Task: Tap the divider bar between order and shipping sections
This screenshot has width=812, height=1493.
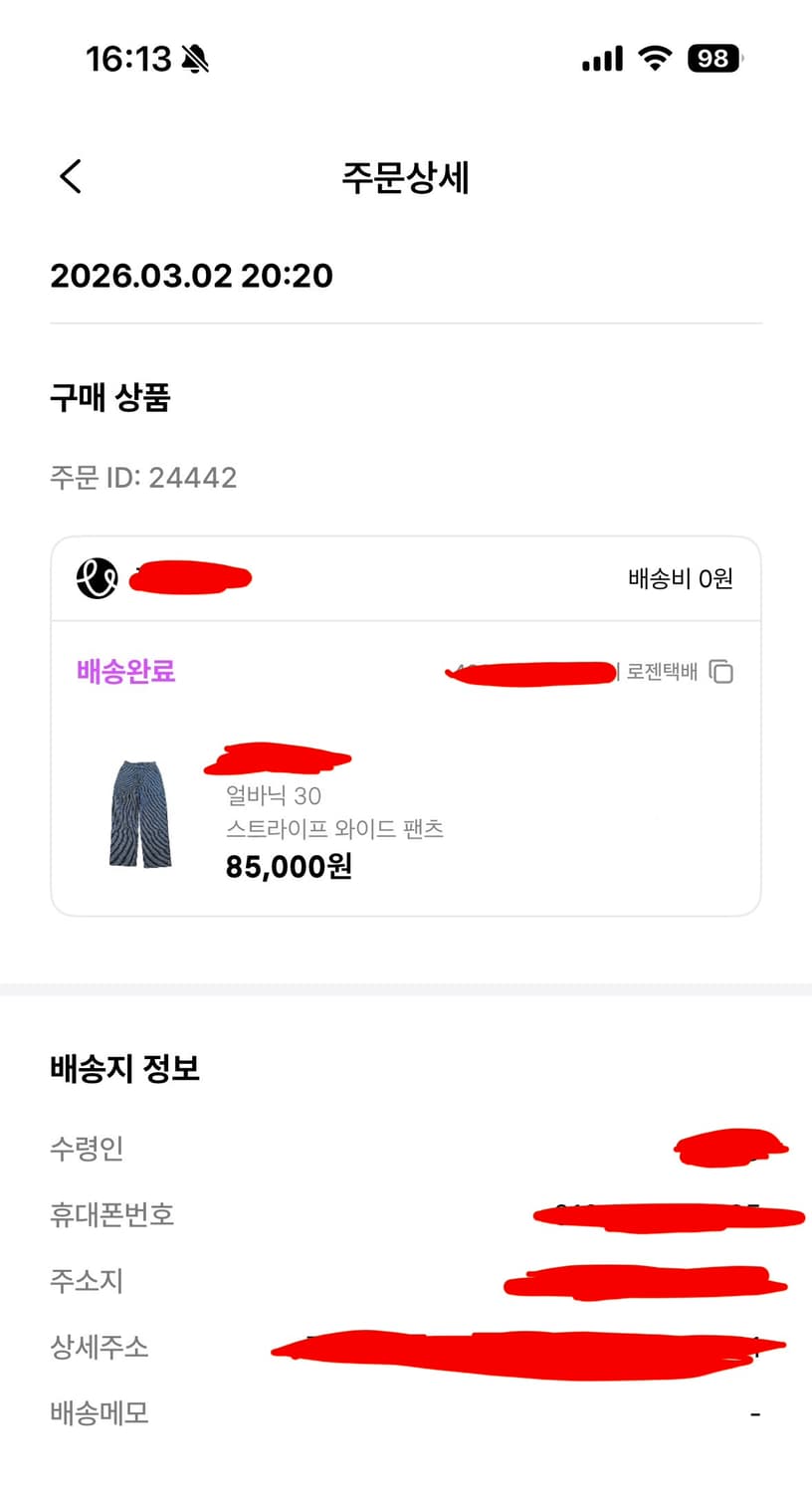Action: pos(406,988)
